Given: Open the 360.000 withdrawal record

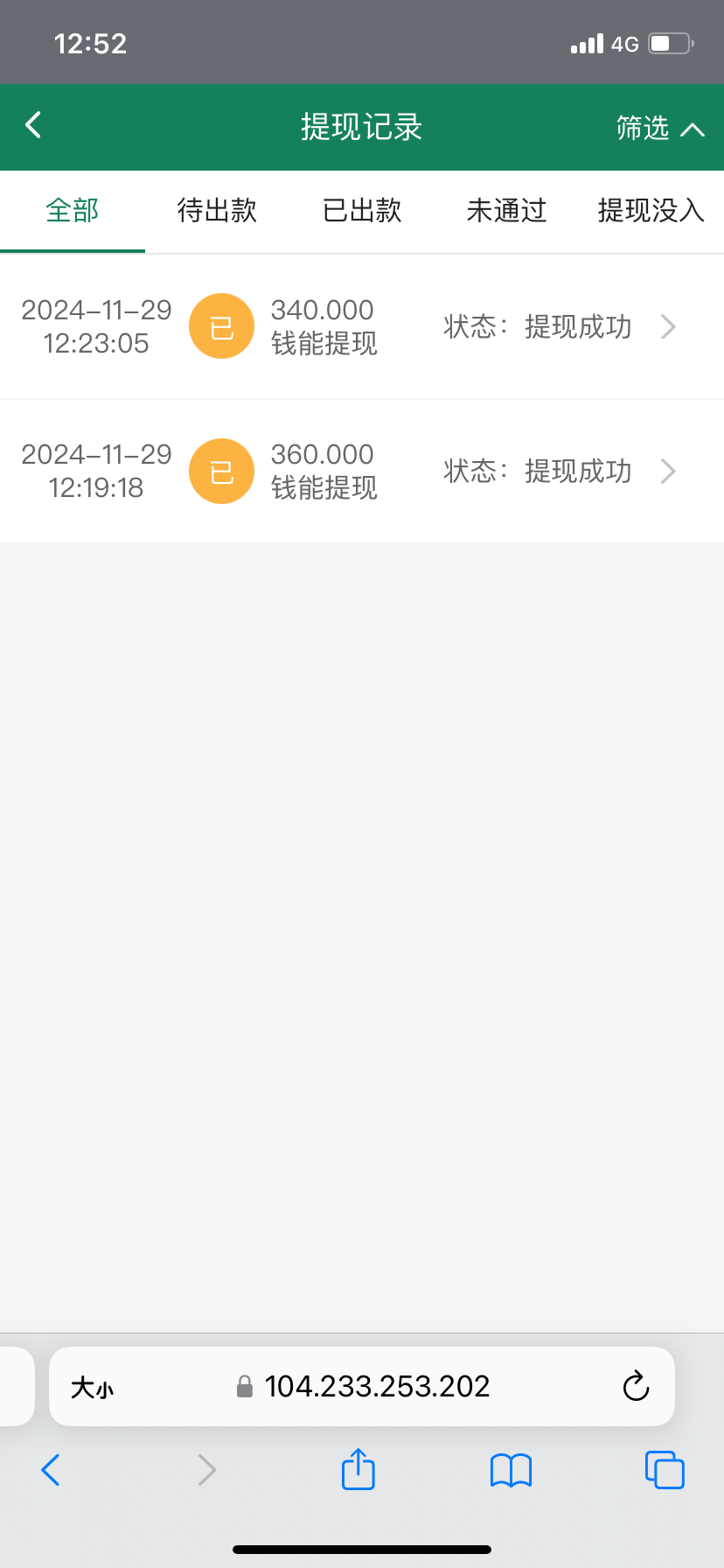Looking at the screenshot, I should point(362,471).
